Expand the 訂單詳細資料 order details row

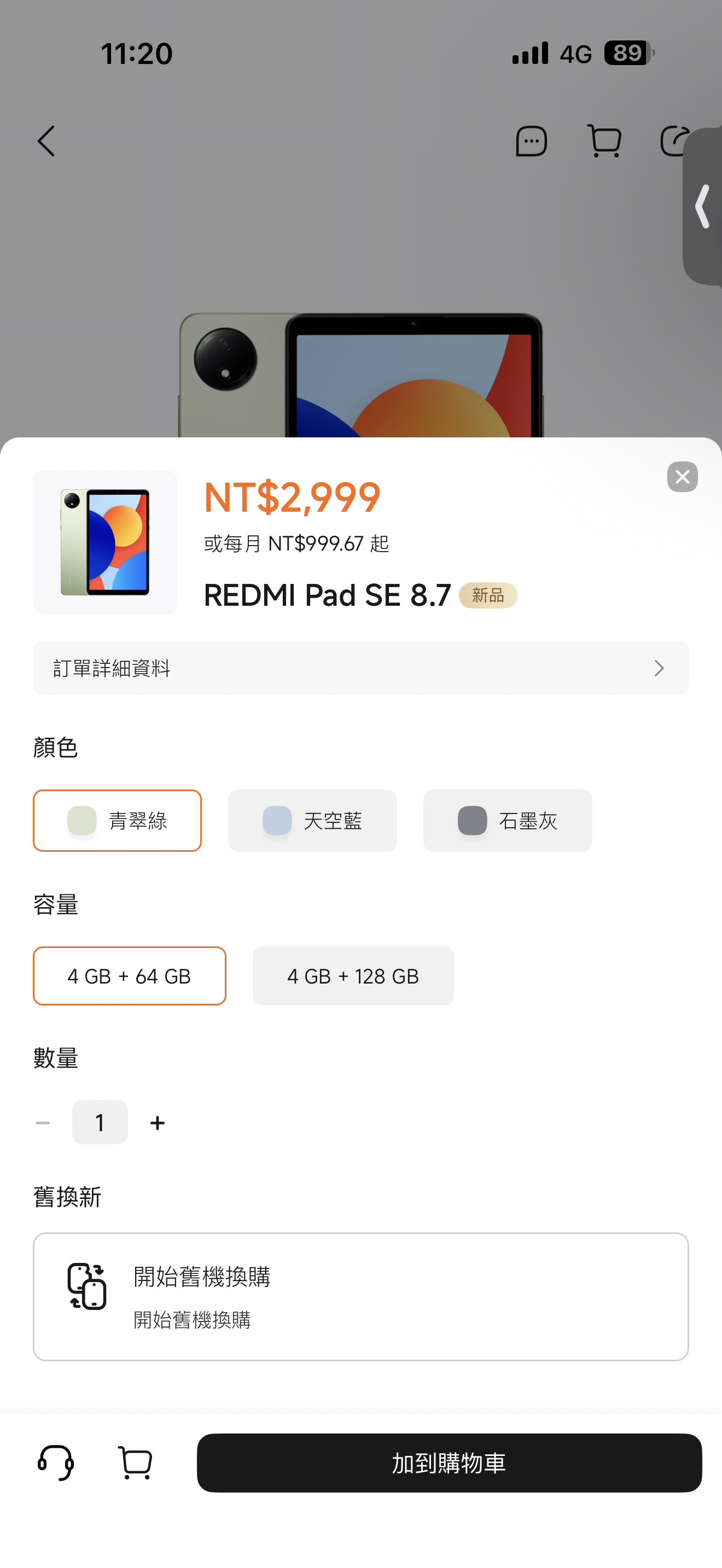[x=361, y=668]
